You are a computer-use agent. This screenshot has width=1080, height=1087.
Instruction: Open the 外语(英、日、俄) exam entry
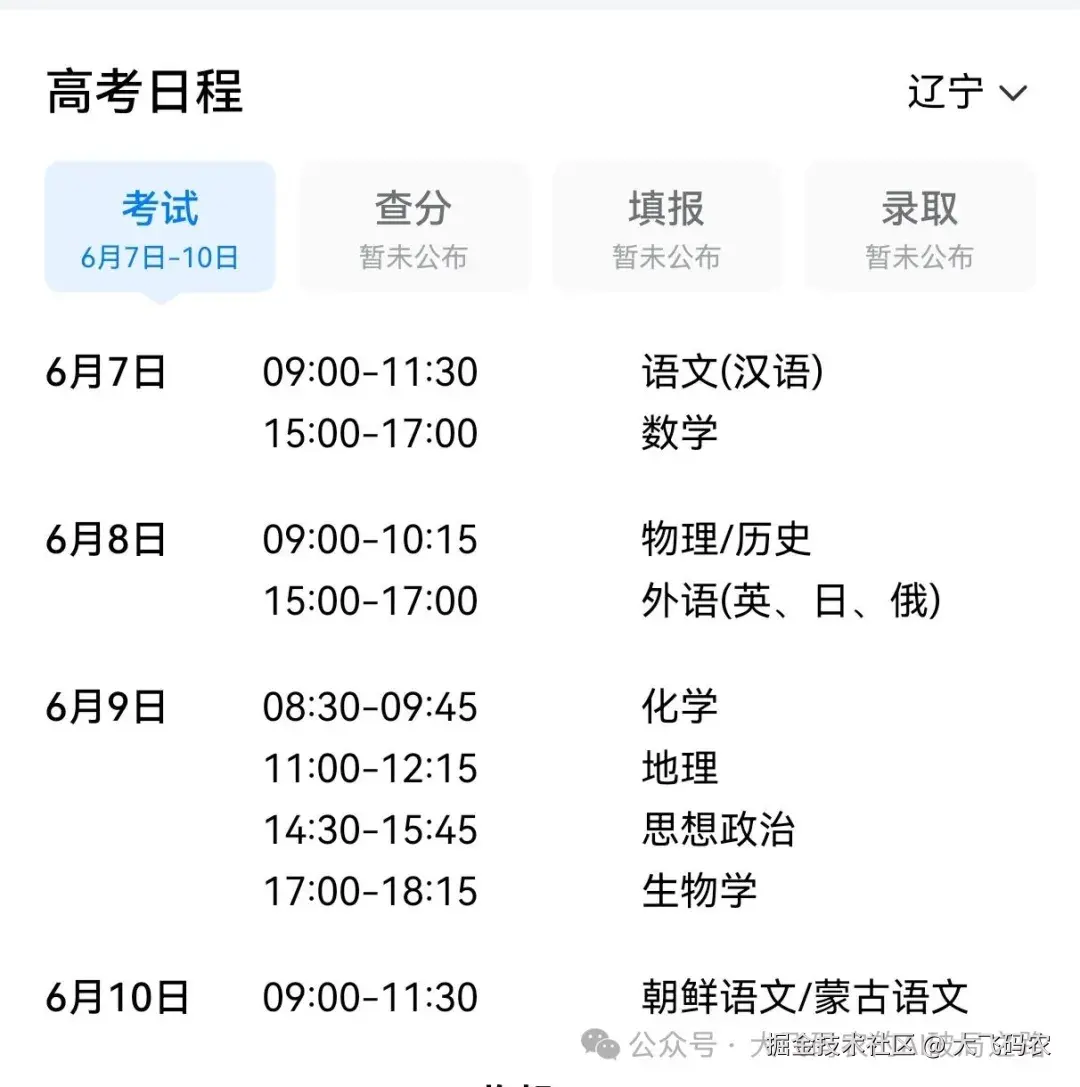pyautogui.click(x=791, y=601)
